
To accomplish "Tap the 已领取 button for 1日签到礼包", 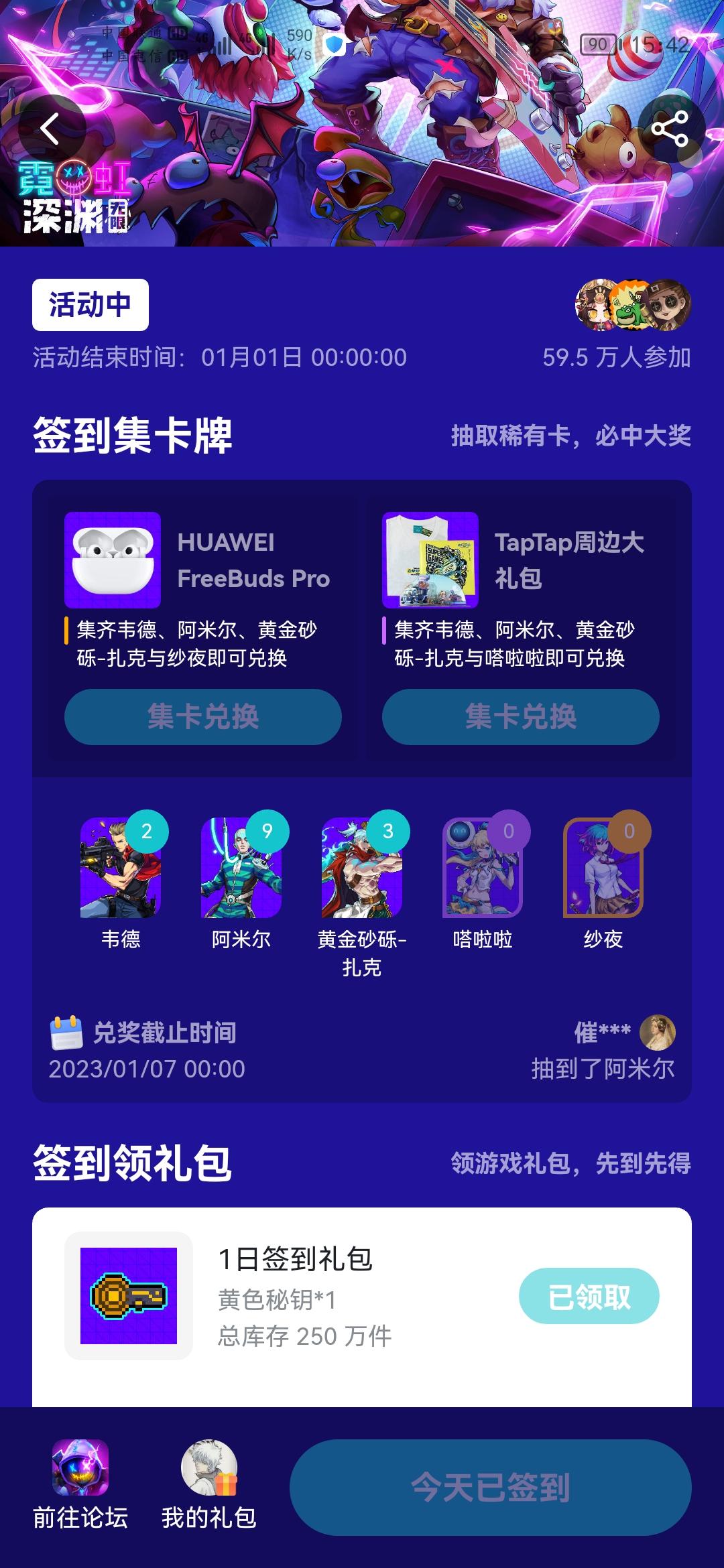I will coord(589,1296).
